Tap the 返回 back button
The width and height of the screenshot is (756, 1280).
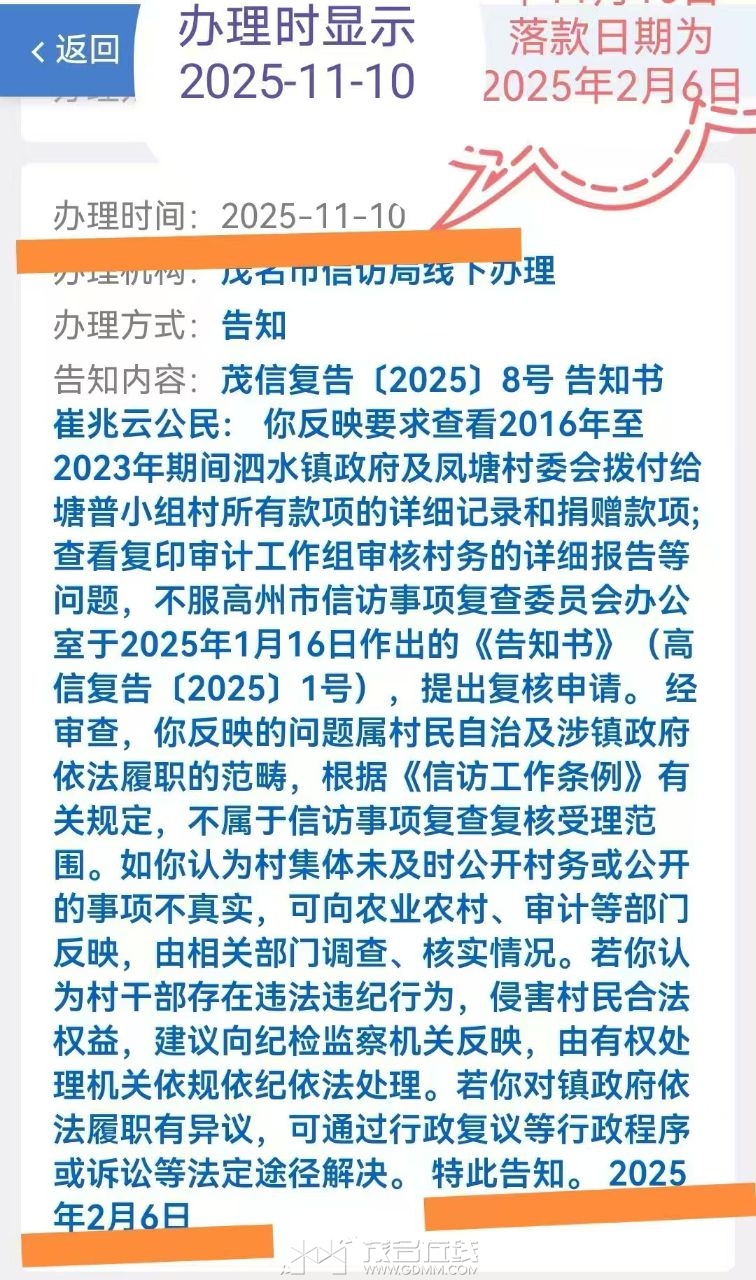point(74,50)
